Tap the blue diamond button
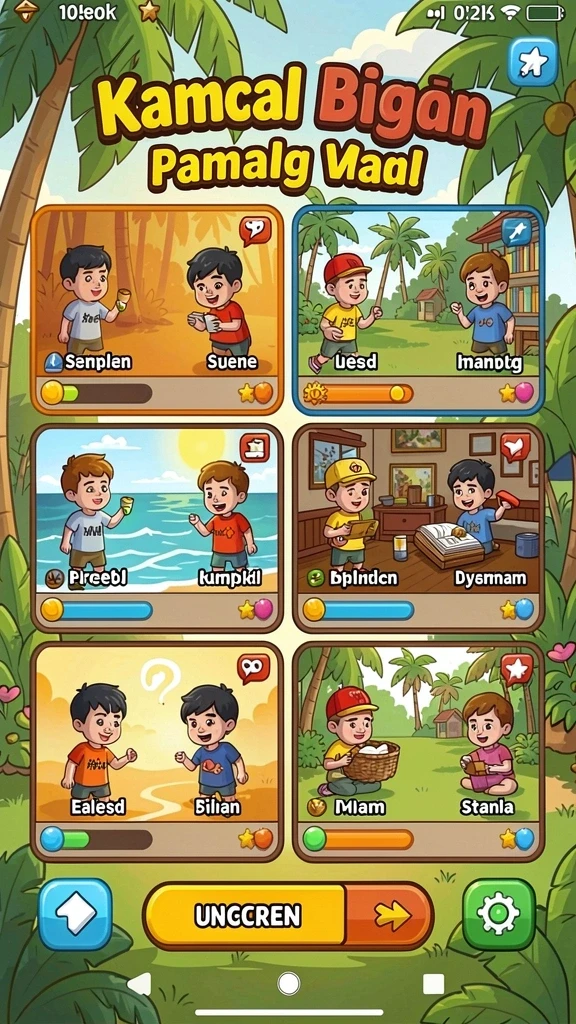This screenshot has height=1024, width=576. (x=75, y=914)
